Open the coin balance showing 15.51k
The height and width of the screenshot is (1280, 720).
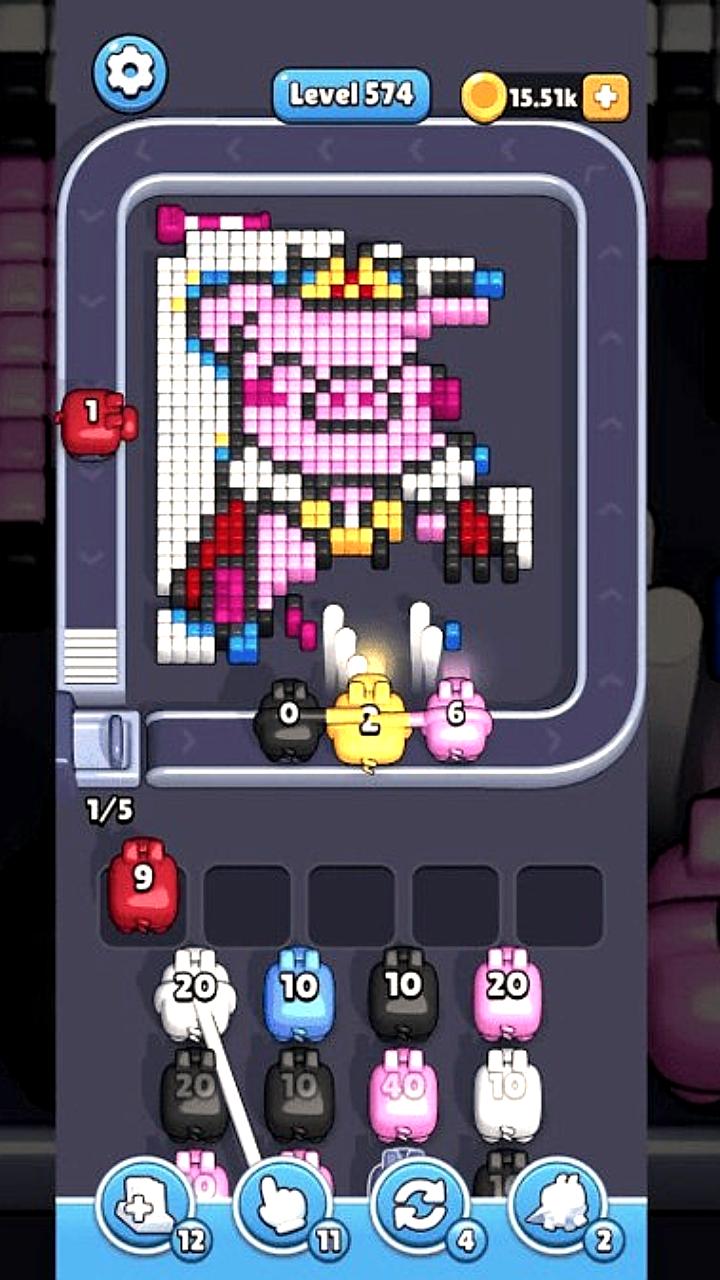[545, 97]
